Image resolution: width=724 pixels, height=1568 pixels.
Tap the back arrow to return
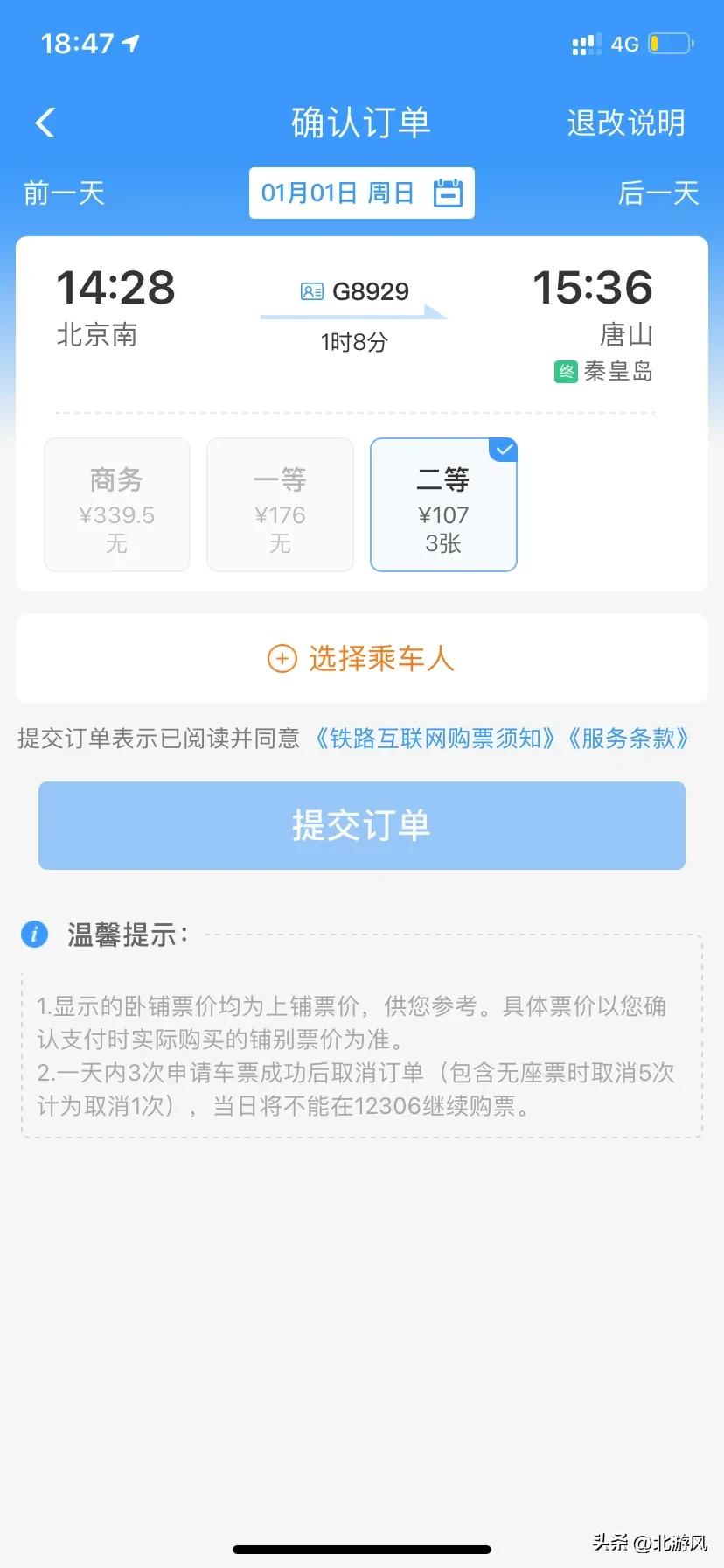(45, 122)
